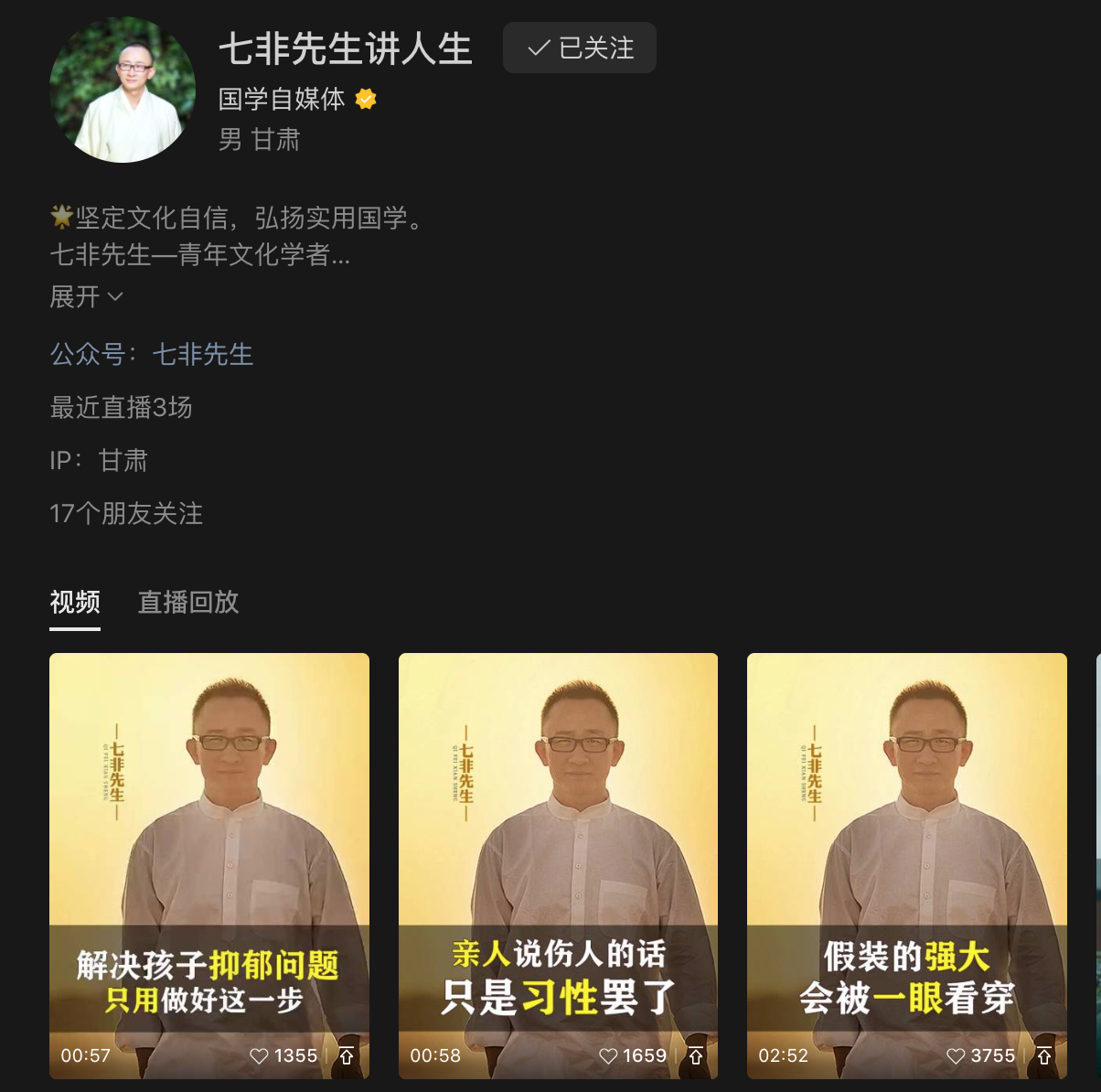Expand the bio with 展开

click(86, 296)
